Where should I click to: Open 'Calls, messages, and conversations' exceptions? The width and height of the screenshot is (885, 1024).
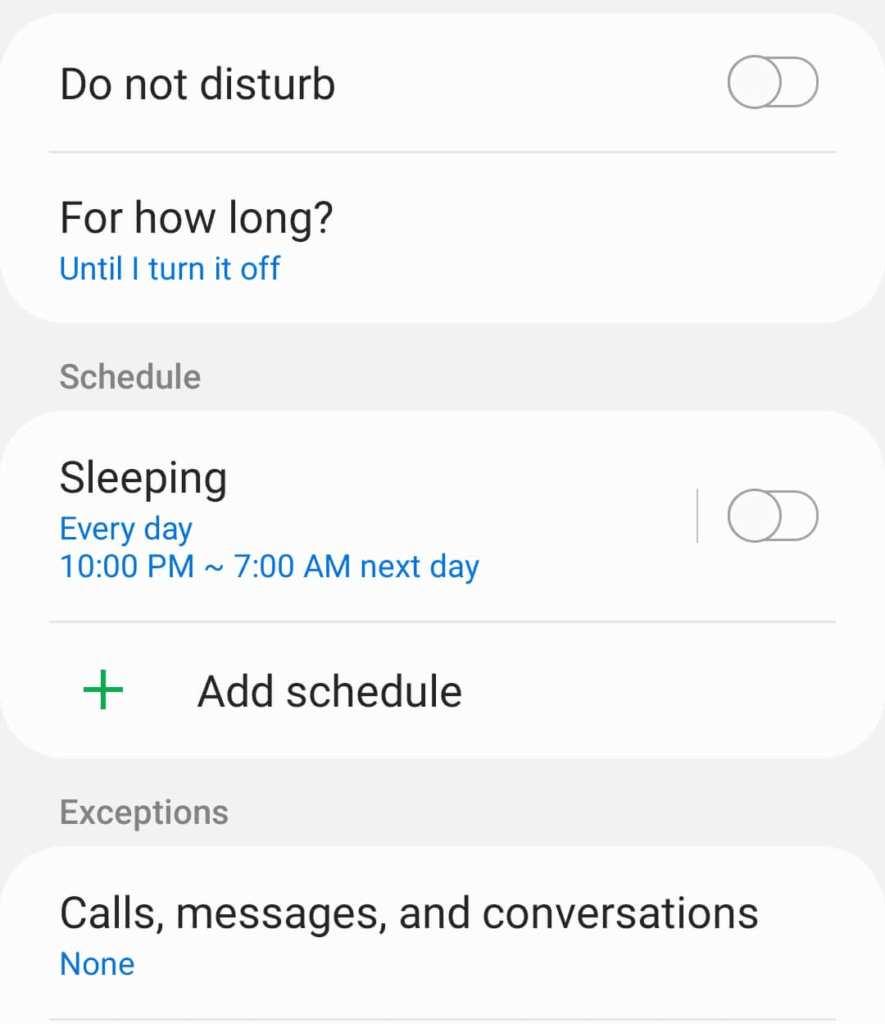coord(409,911)
